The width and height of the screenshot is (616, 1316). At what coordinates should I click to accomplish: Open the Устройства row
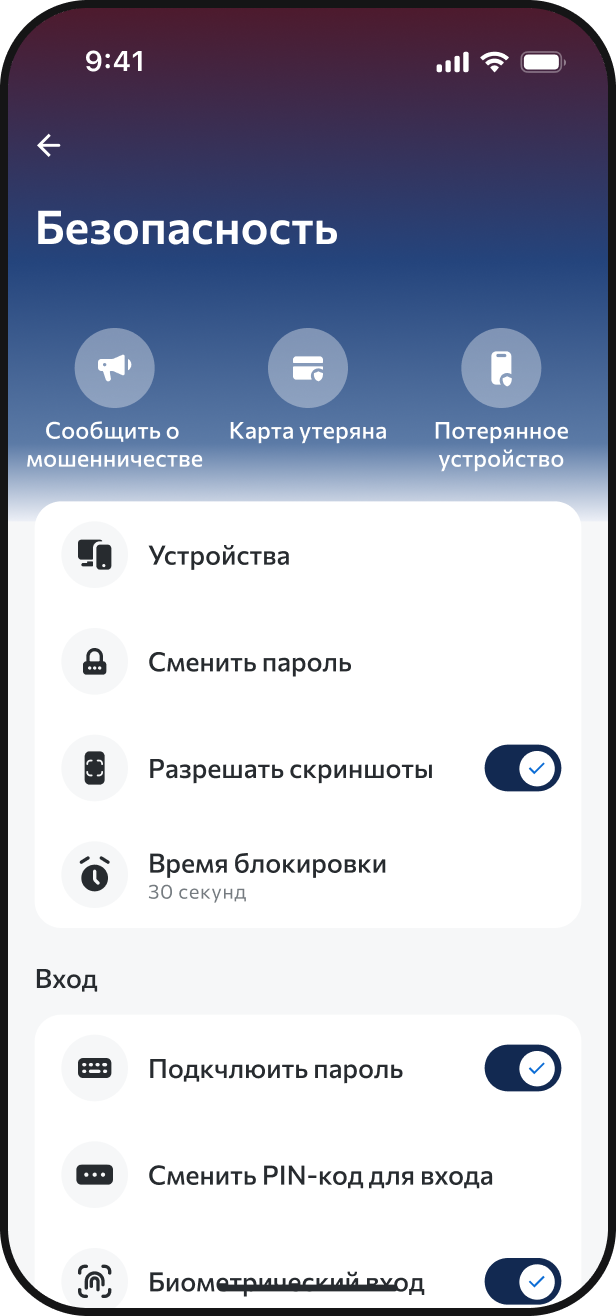[x=308, y=556]
